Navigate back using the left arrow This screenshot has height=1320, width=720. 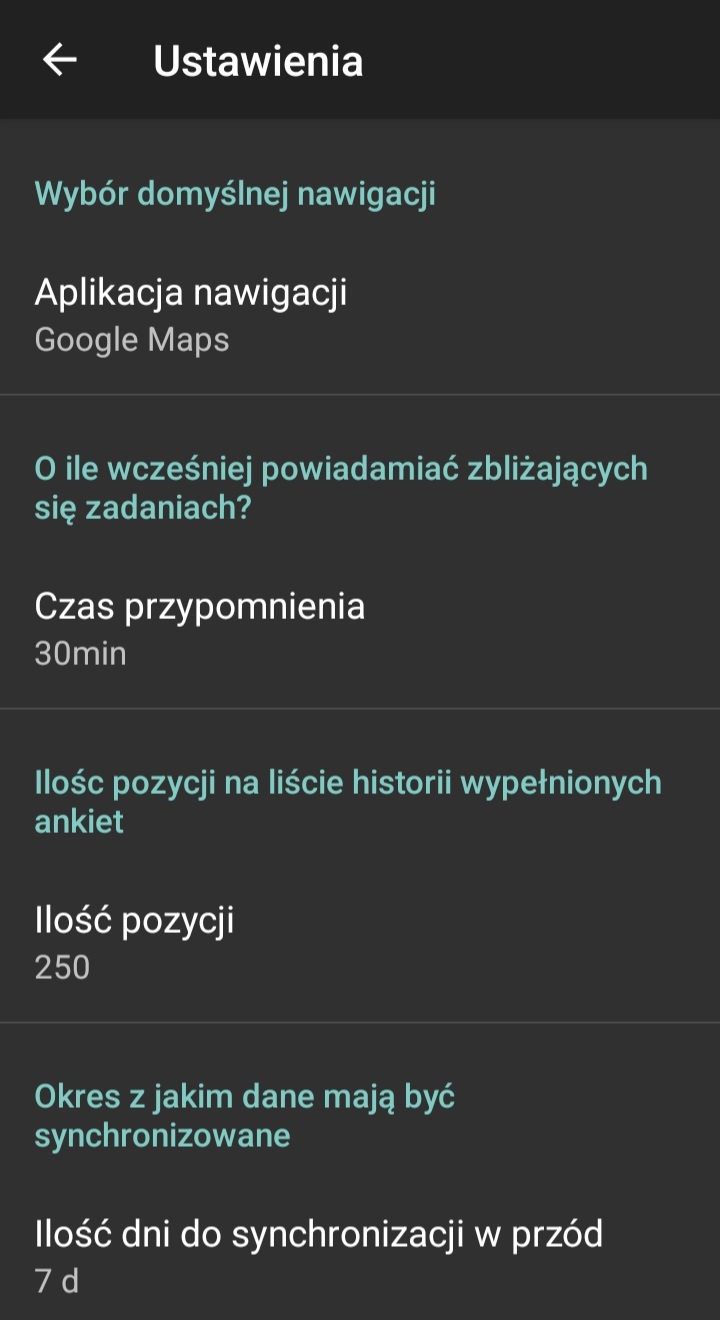point(59,59)
